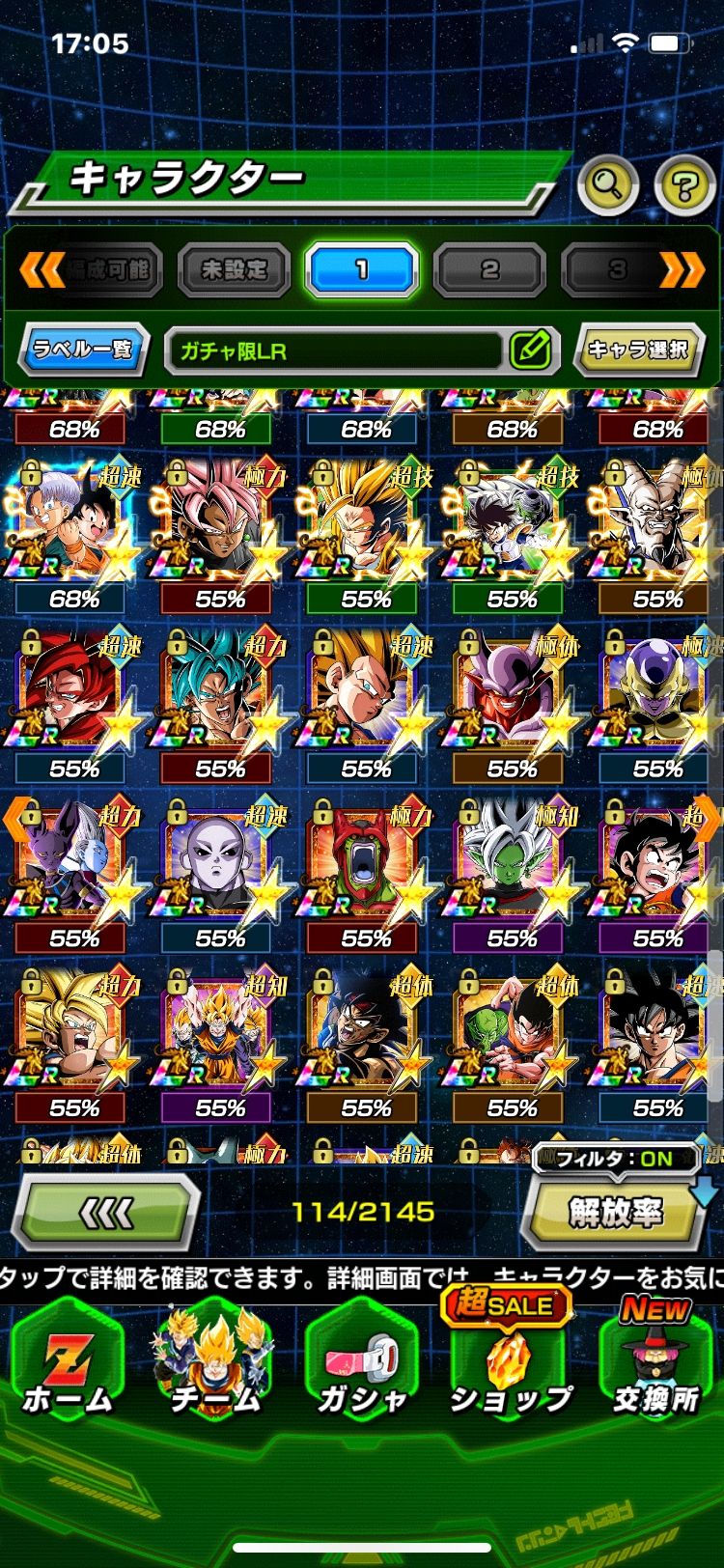Select the 未設定 tab

coord(234,269)
